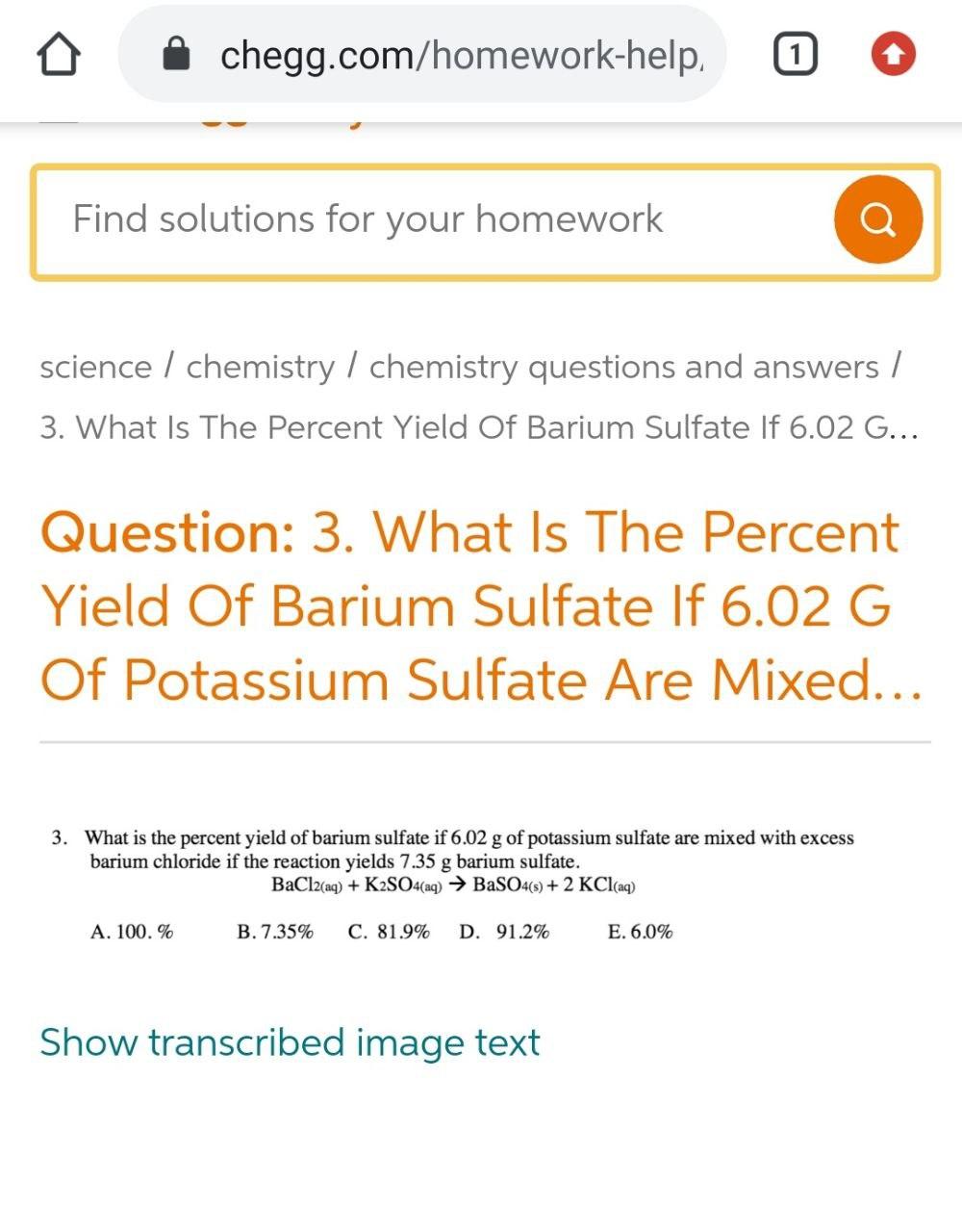Image resolution: width=962 pixels, height=1232 pixels.
Task: Show transcribed image text
Action: point(290,1042)
